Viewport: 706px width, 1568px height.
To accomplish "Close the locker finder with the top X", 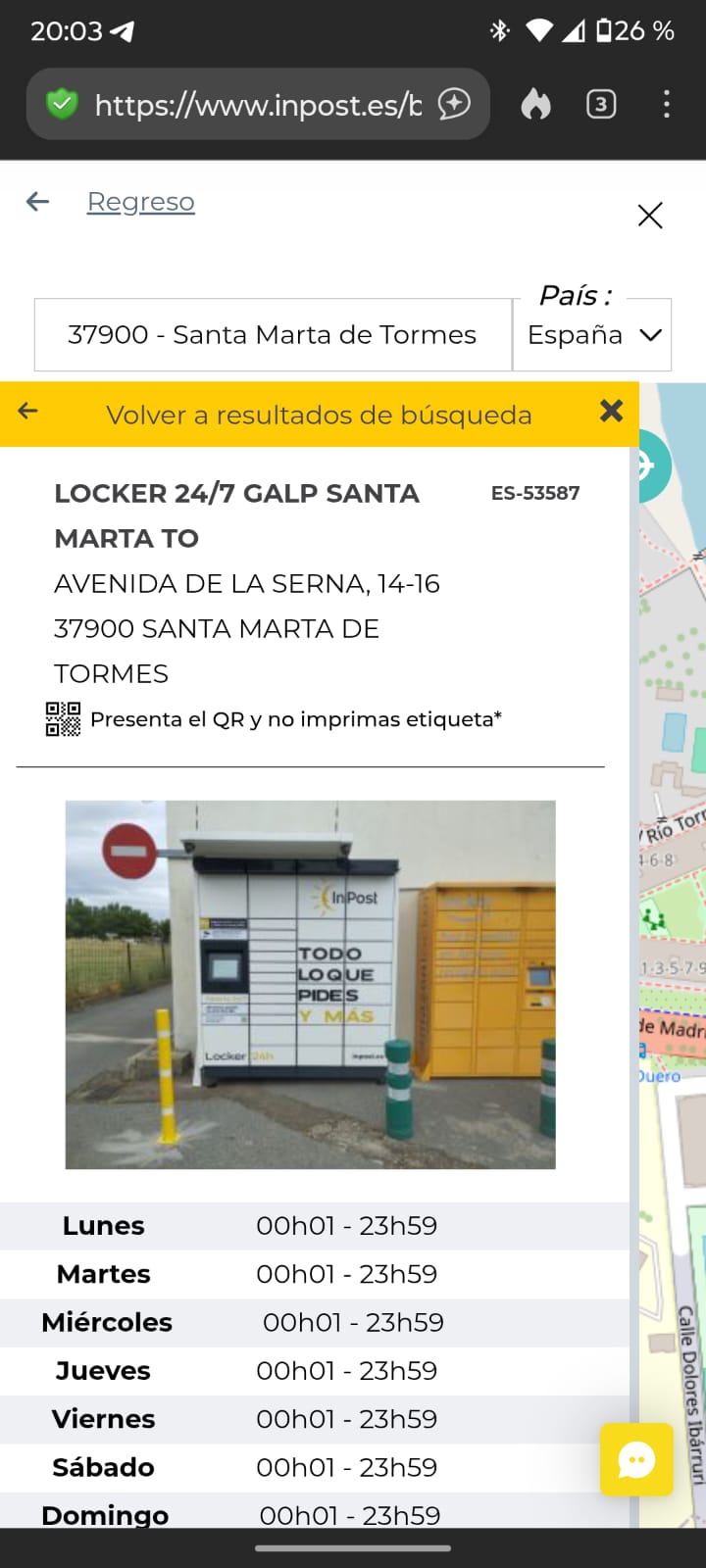I will pyautogui.click(x=650, y=216).
